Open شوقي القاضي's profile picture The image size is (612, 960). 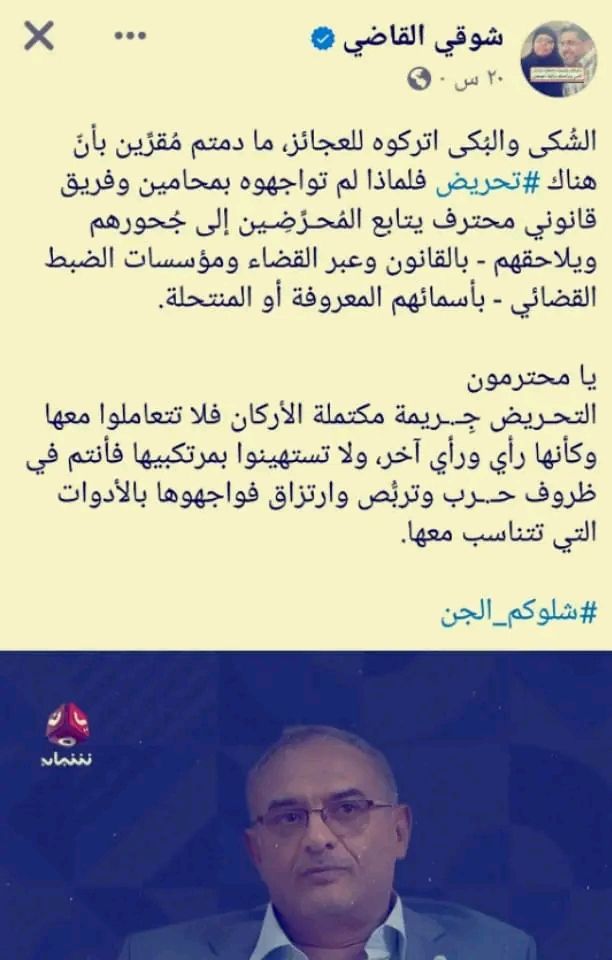558,58
